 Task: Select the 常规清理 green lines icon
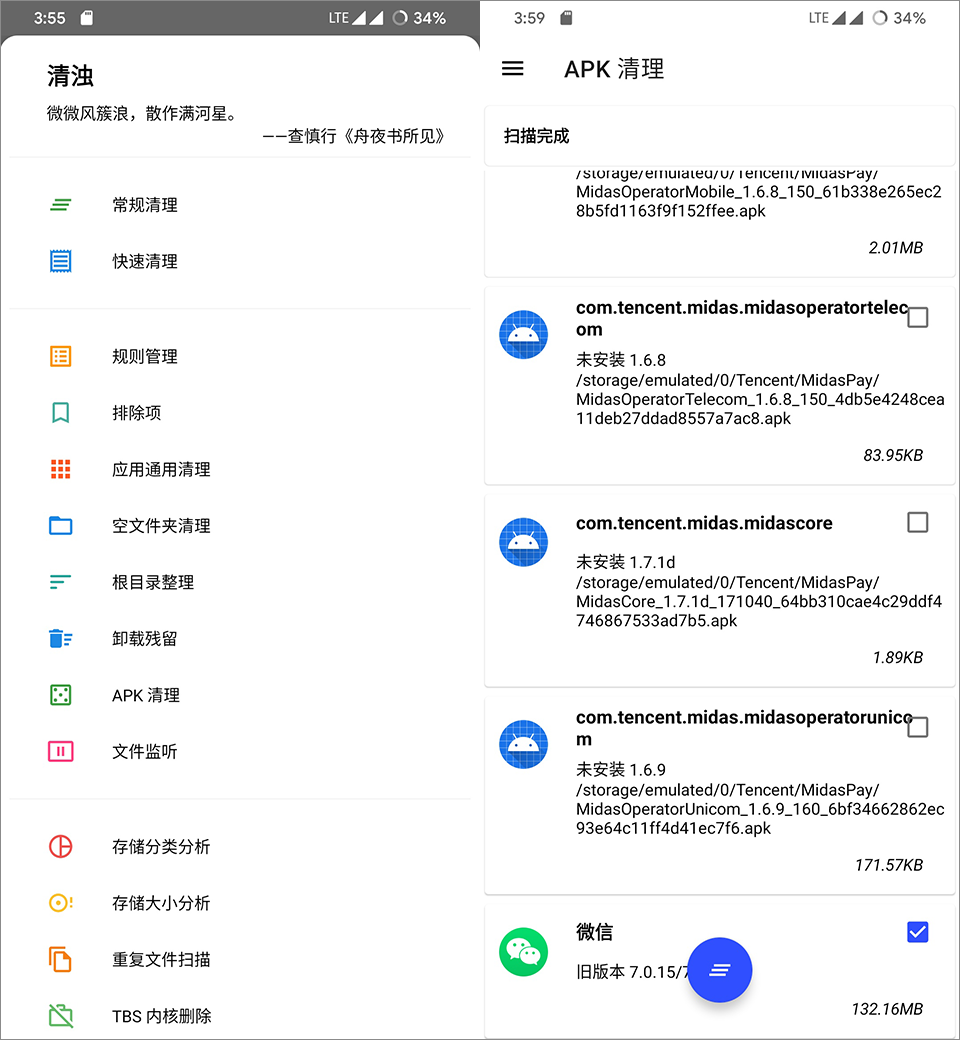(x=62, y=205)
